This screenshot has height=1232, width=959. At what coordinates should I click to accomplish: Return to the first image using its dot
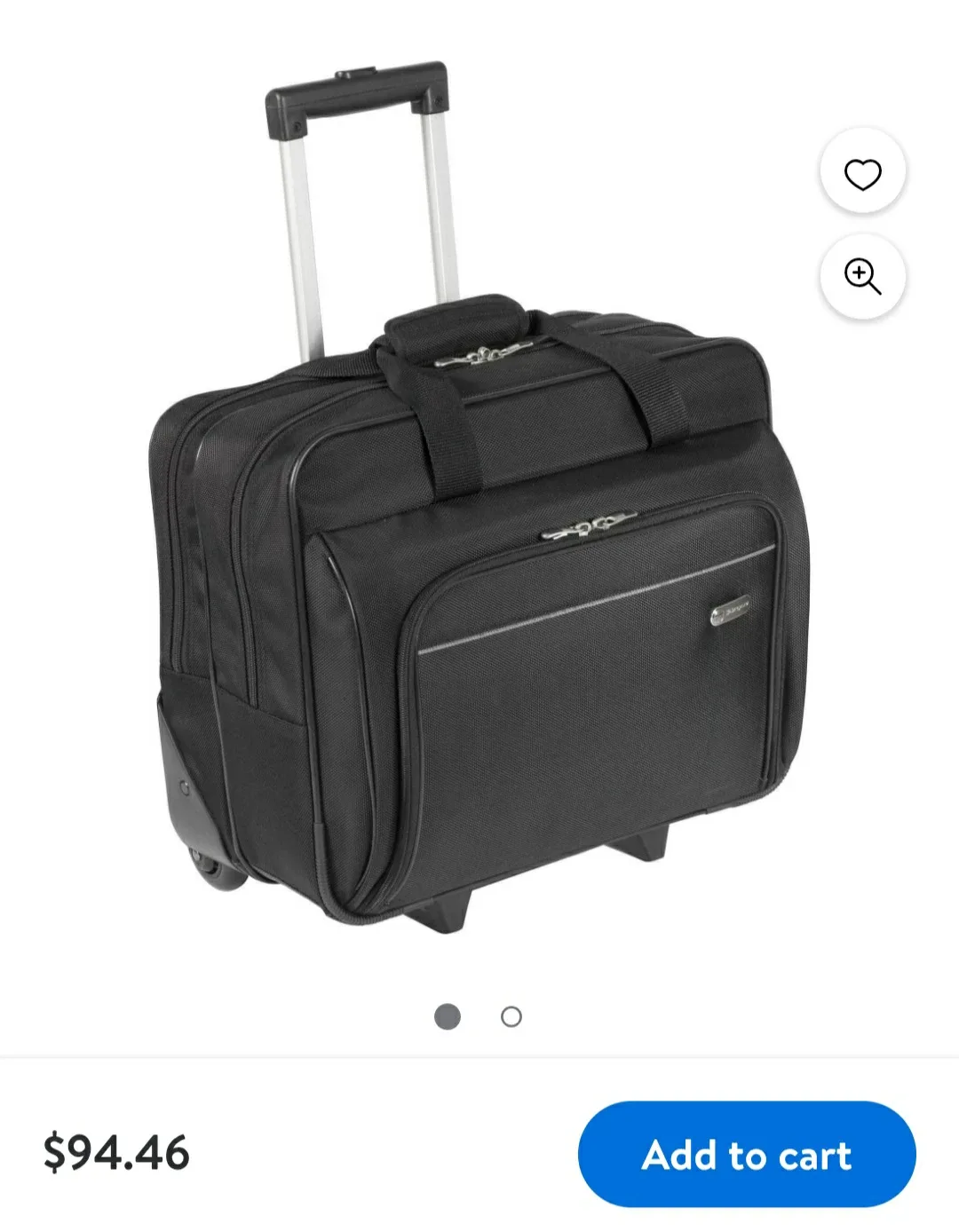coord(448,1015)
